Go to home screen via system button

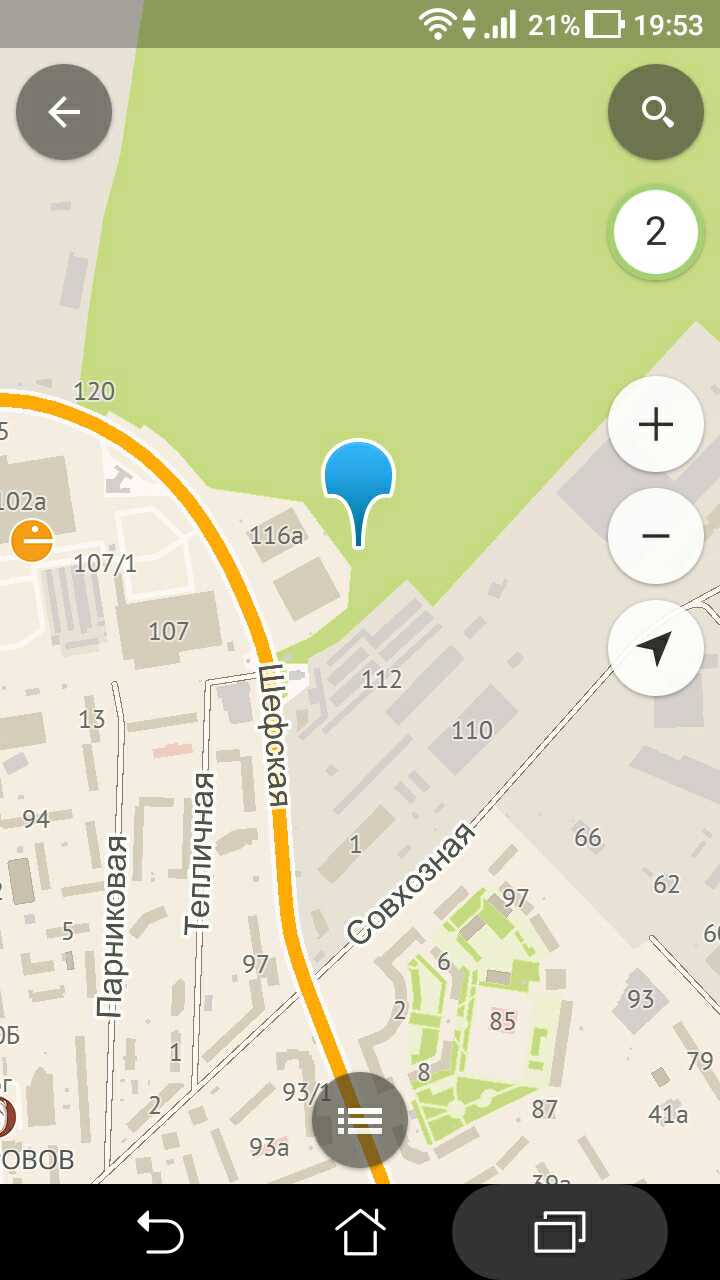point(360,1232)
